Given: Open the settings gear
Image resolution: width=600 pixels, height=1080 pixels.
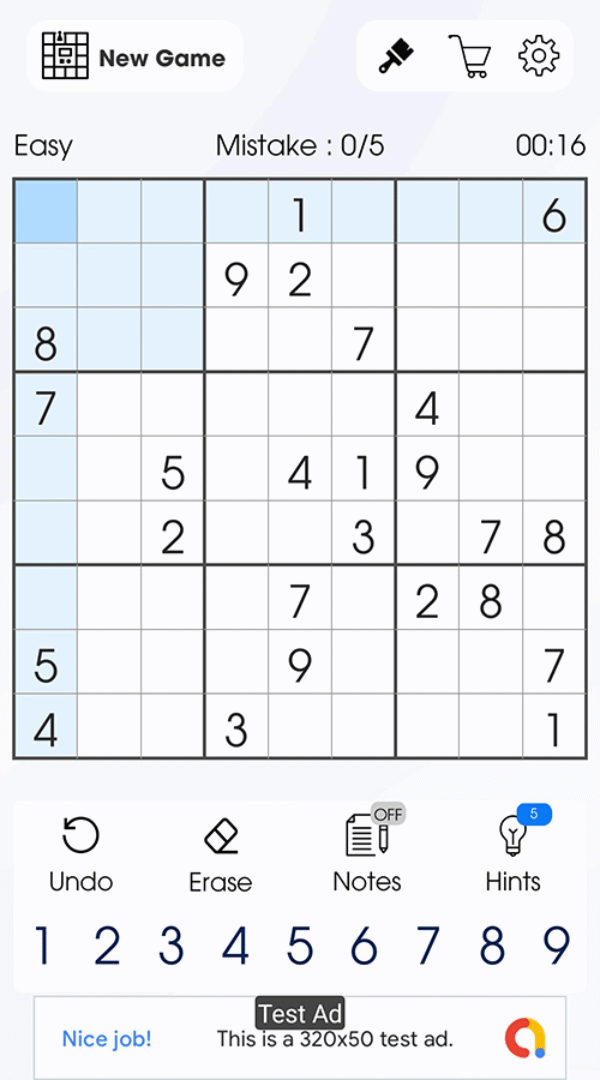Looking at the screenshot, I should (x=538, y=56).
